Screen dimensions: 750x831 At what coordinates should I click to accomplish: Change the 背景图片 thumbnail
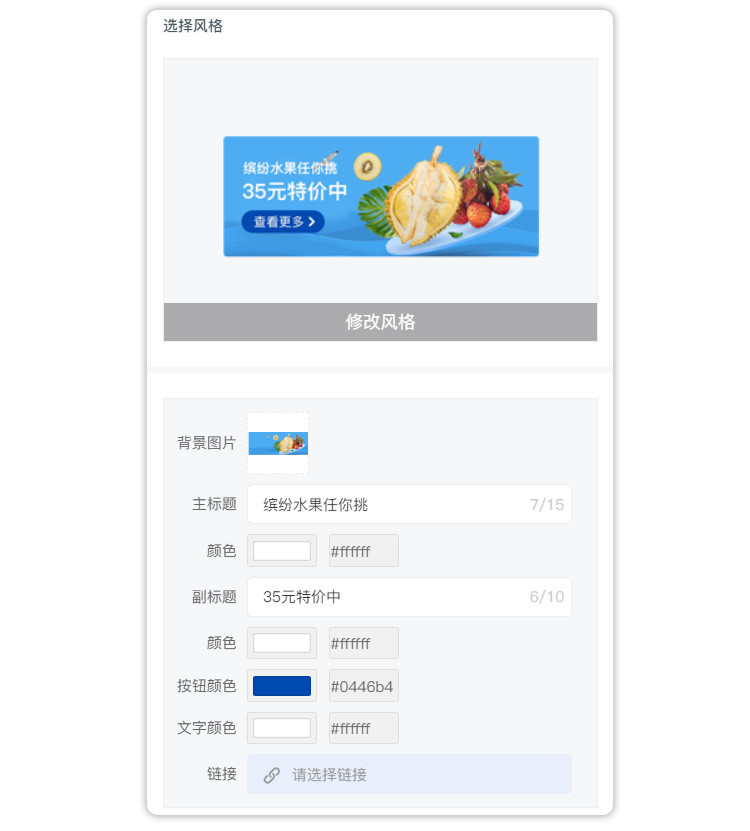point(278,443)
